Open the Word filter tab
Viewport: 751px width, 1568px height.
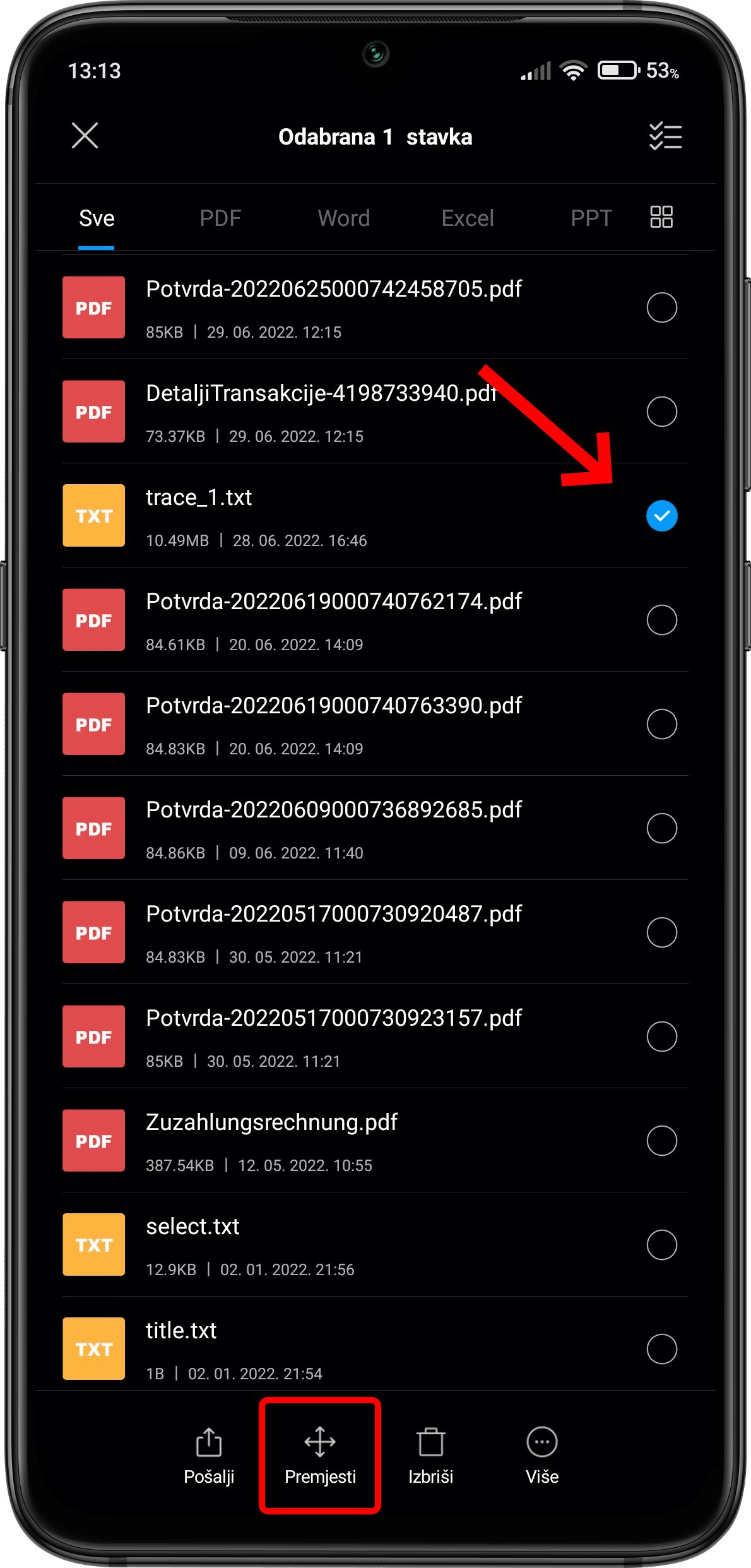tap(343, 217)
